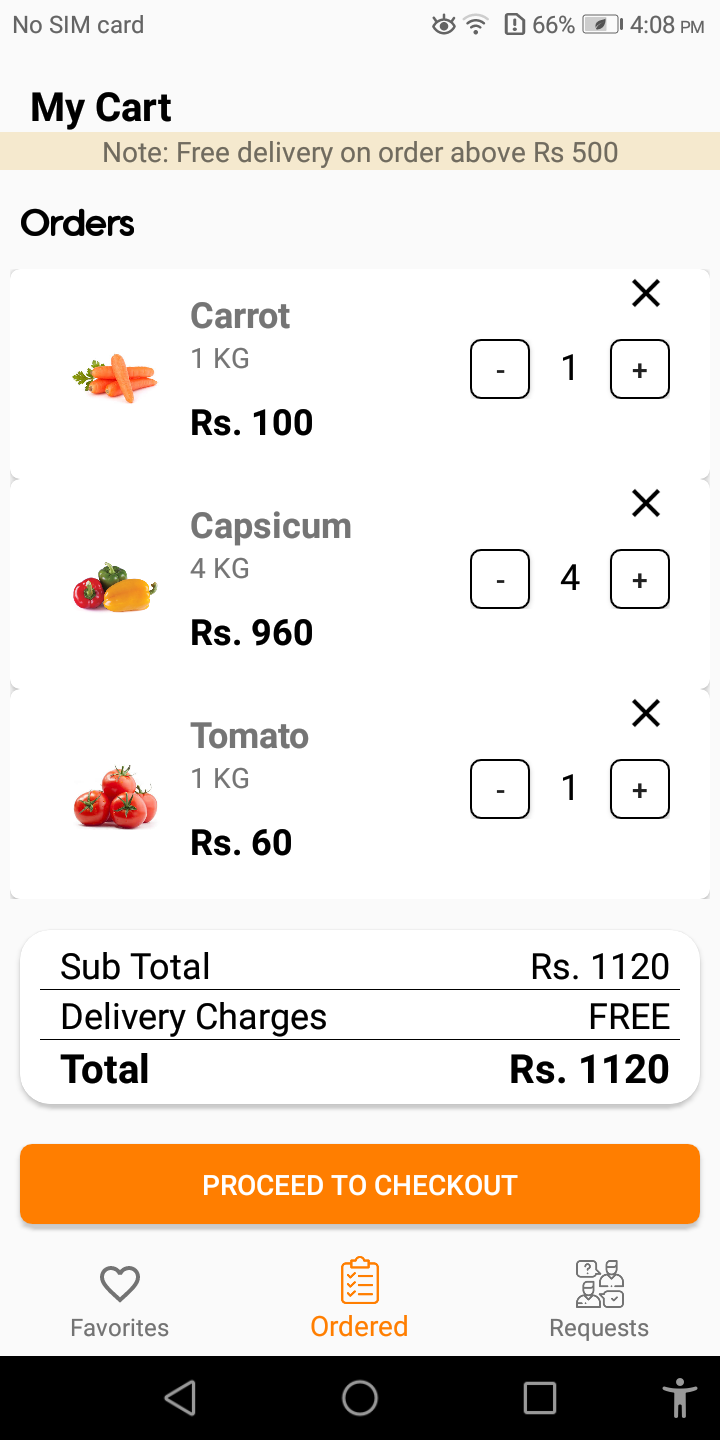This screenshot has width=720, height=1440.
Task: Go to the home screen
Action: [x=360, y=1398]
